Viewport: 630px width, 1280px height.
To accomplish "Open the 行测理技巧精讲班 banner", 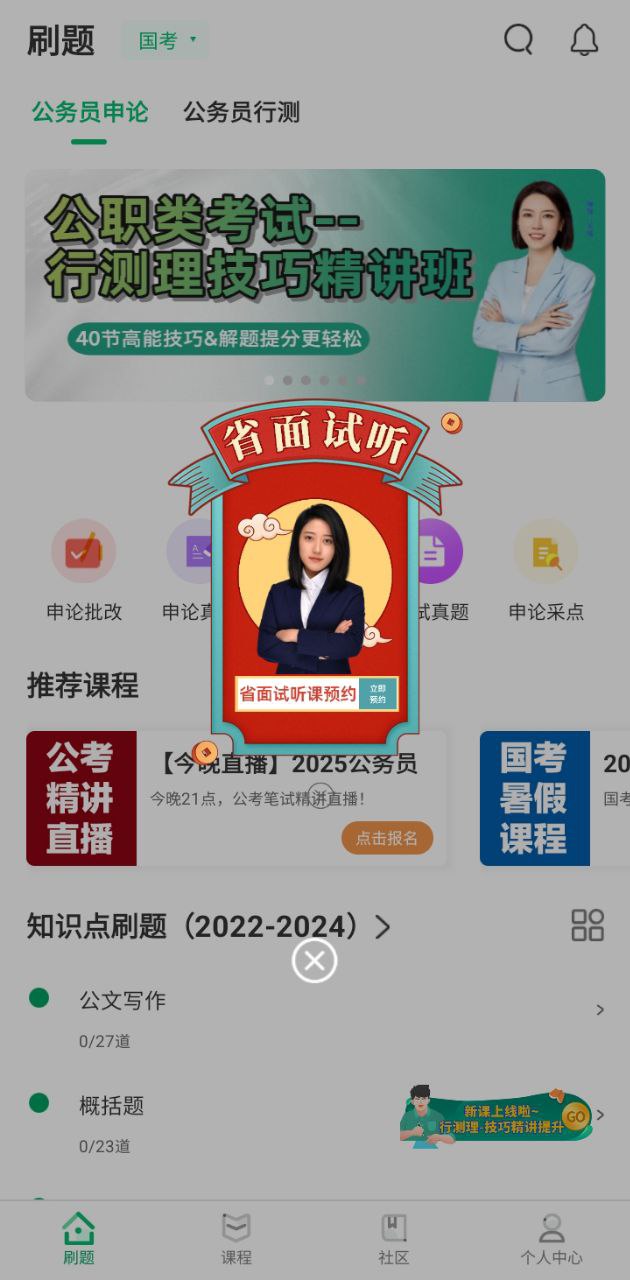I will click(315, 285).
